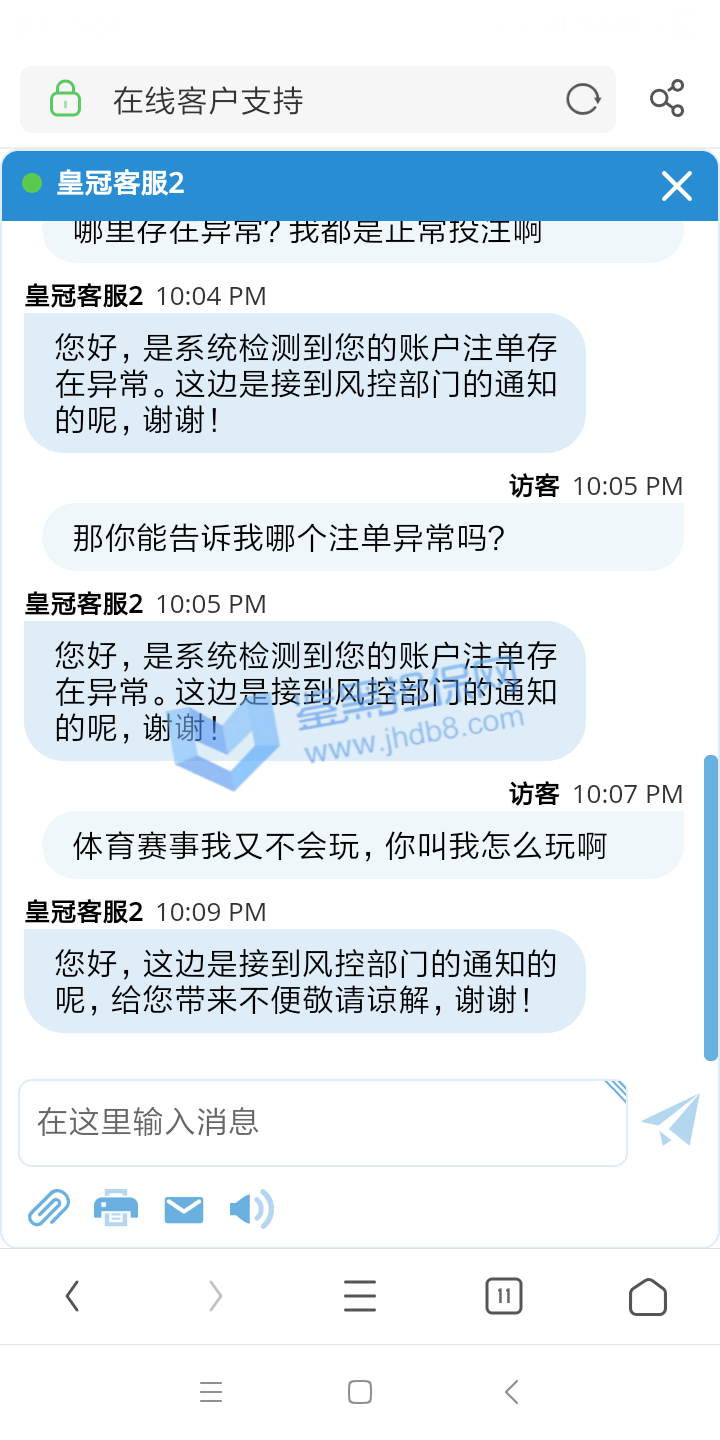Image resolution: width=720 pixels, height=1440 pixels.
Task: Go back to the previous browser page
Action: tap(72, 1297)
